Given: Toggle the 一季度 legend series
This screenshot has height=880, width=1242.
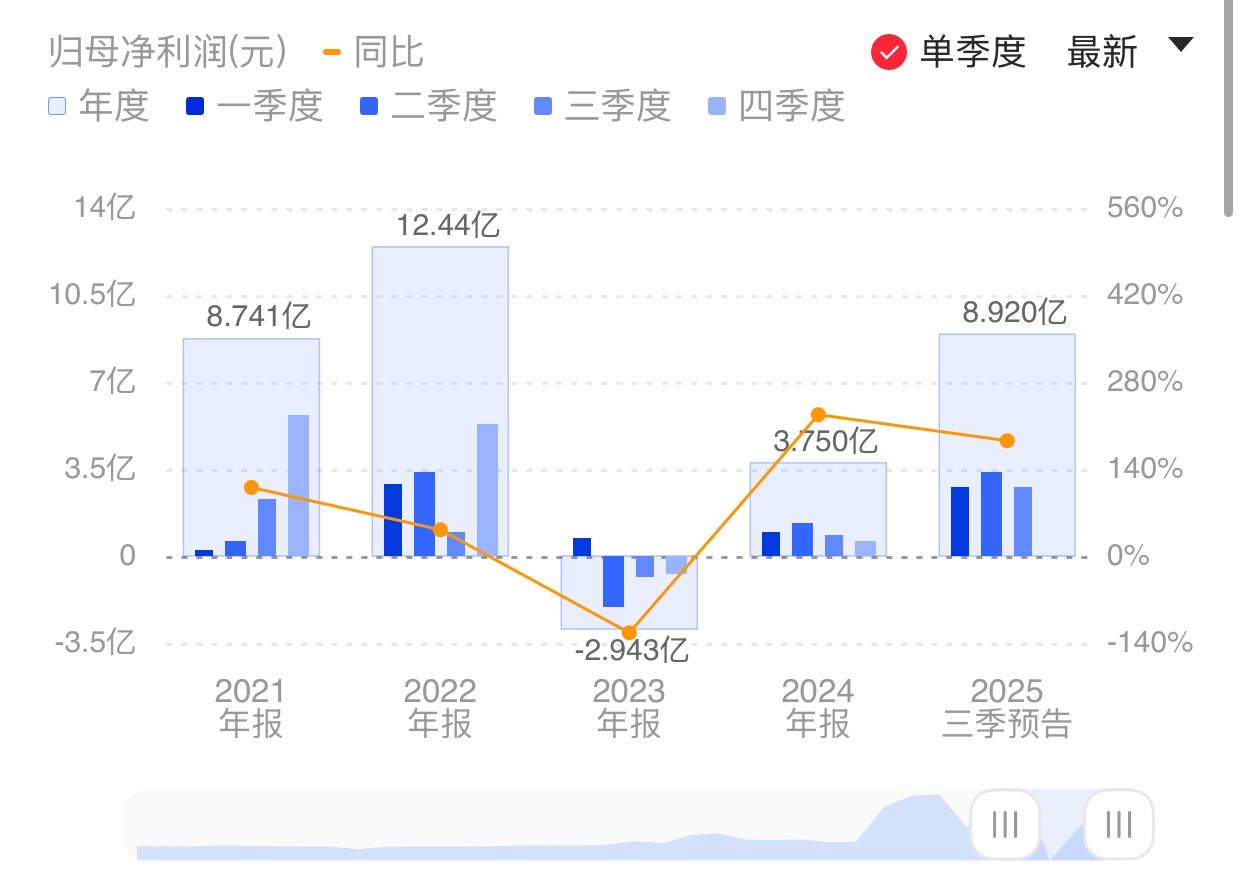Looking at the screenshot, I should pyautogui.click(x=254, y=106).
